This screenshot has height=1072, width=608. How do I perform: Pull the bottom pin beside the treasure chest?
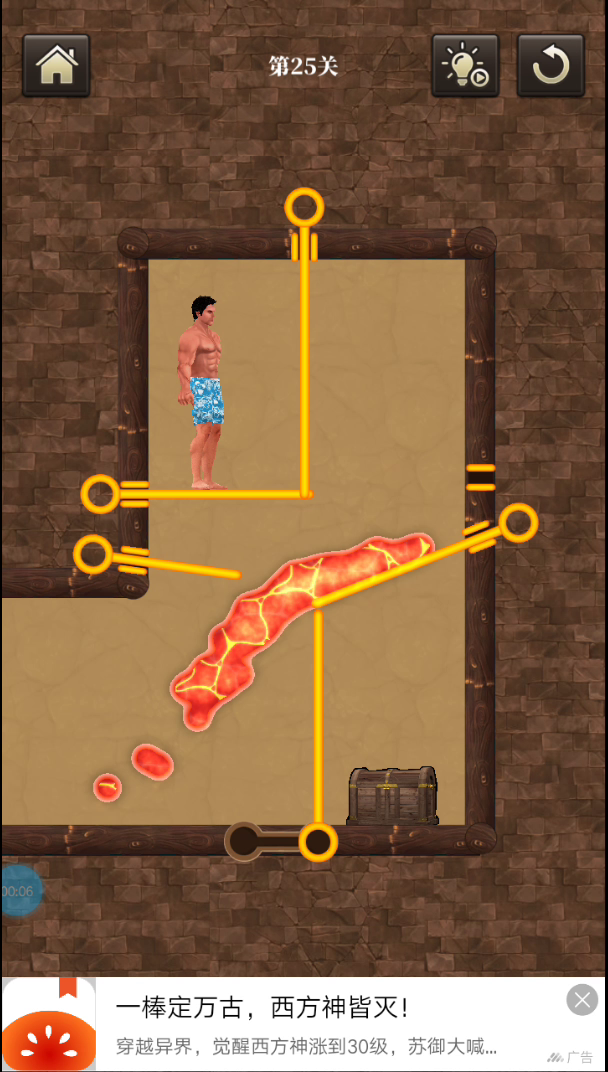tap(318, 842)
